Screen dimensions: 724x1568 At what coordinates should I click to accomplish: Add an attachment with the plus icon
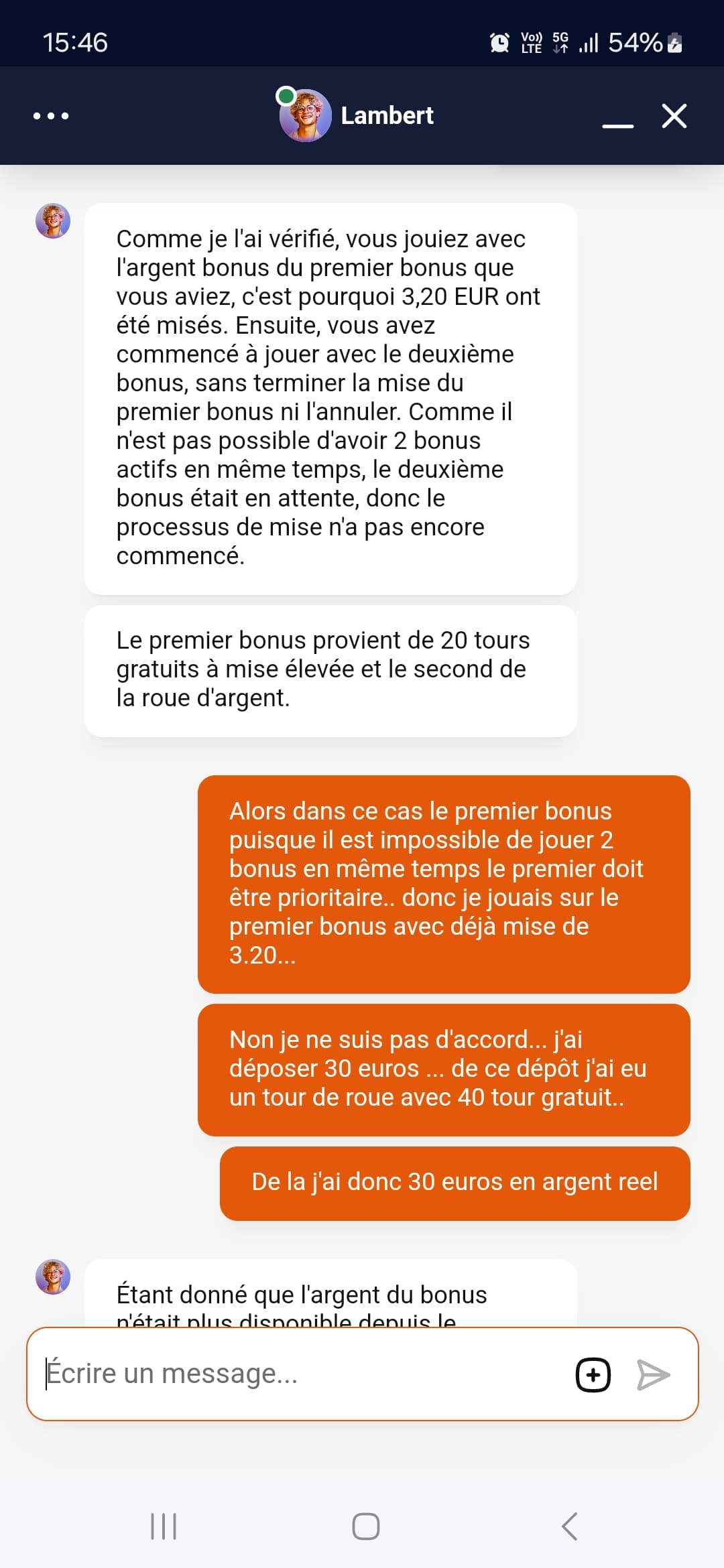click(593, 1375)
